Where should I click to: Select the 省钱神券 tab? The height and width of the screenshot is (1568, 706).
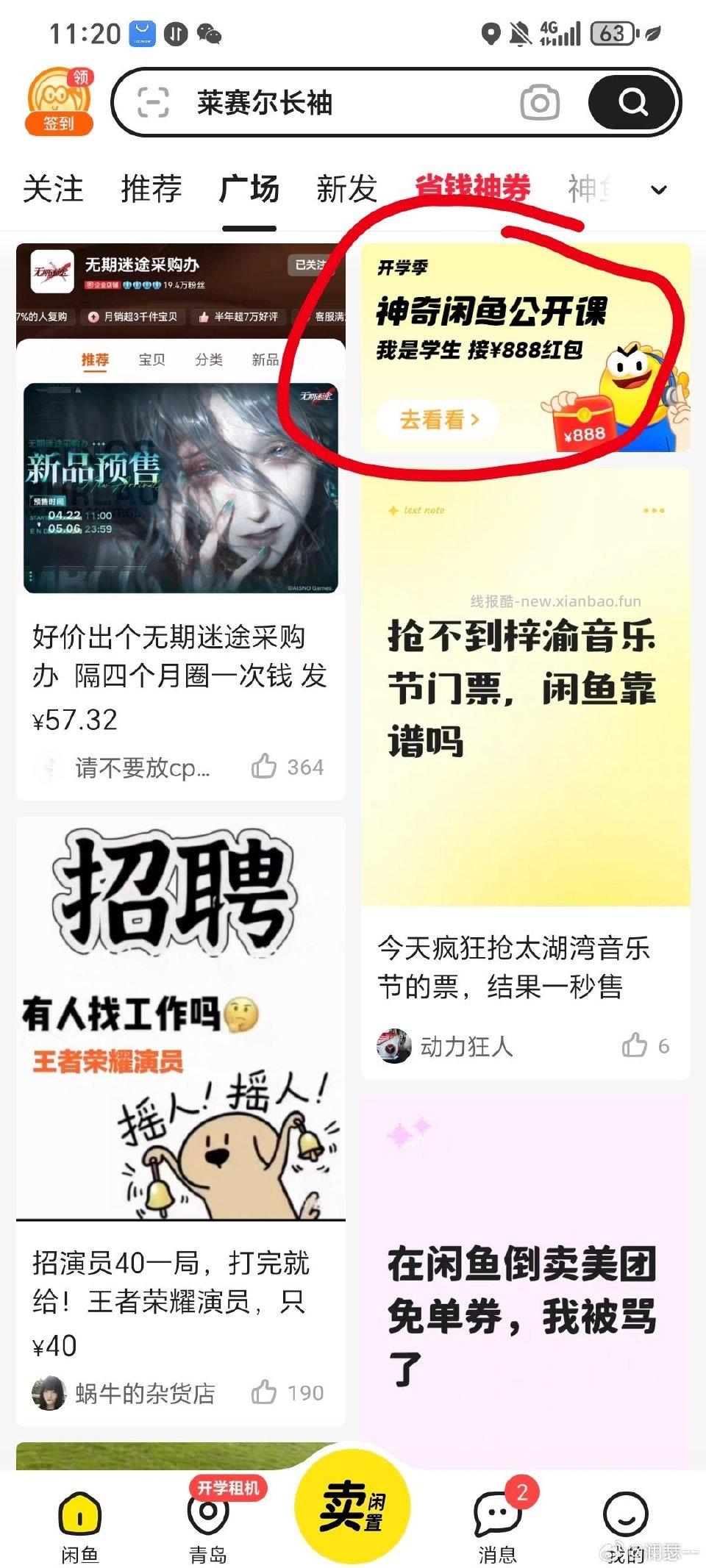pyautogui.click(x=474, y=189)
